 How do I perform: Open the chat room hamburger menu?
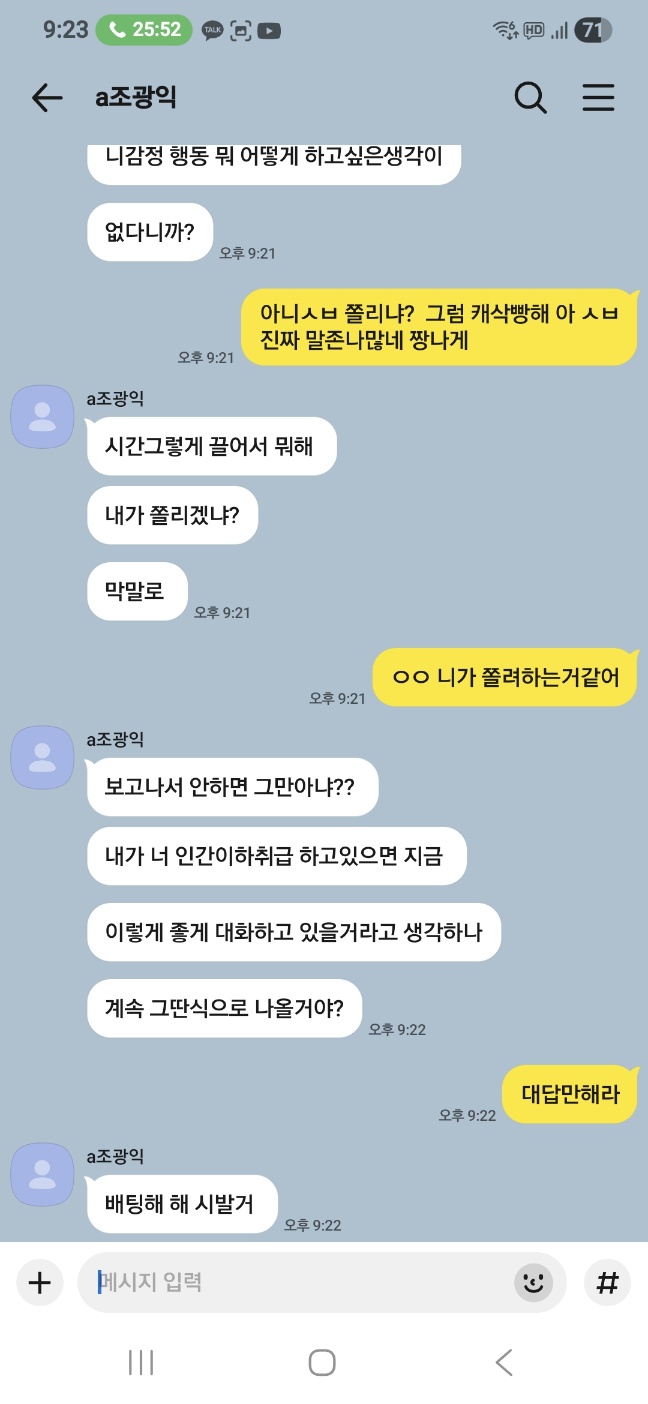coord(598,97)
